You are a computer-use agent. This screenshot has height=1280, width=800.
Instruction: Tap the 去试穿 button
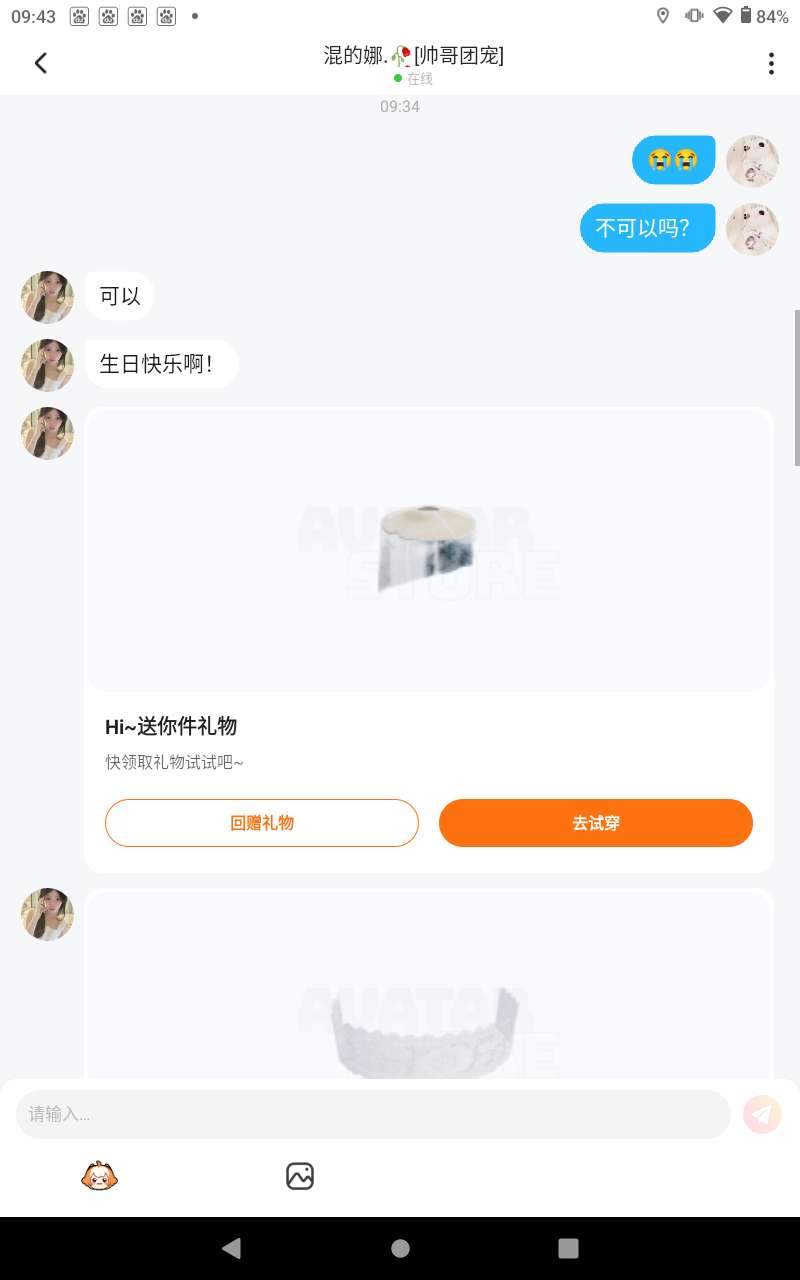595,823
